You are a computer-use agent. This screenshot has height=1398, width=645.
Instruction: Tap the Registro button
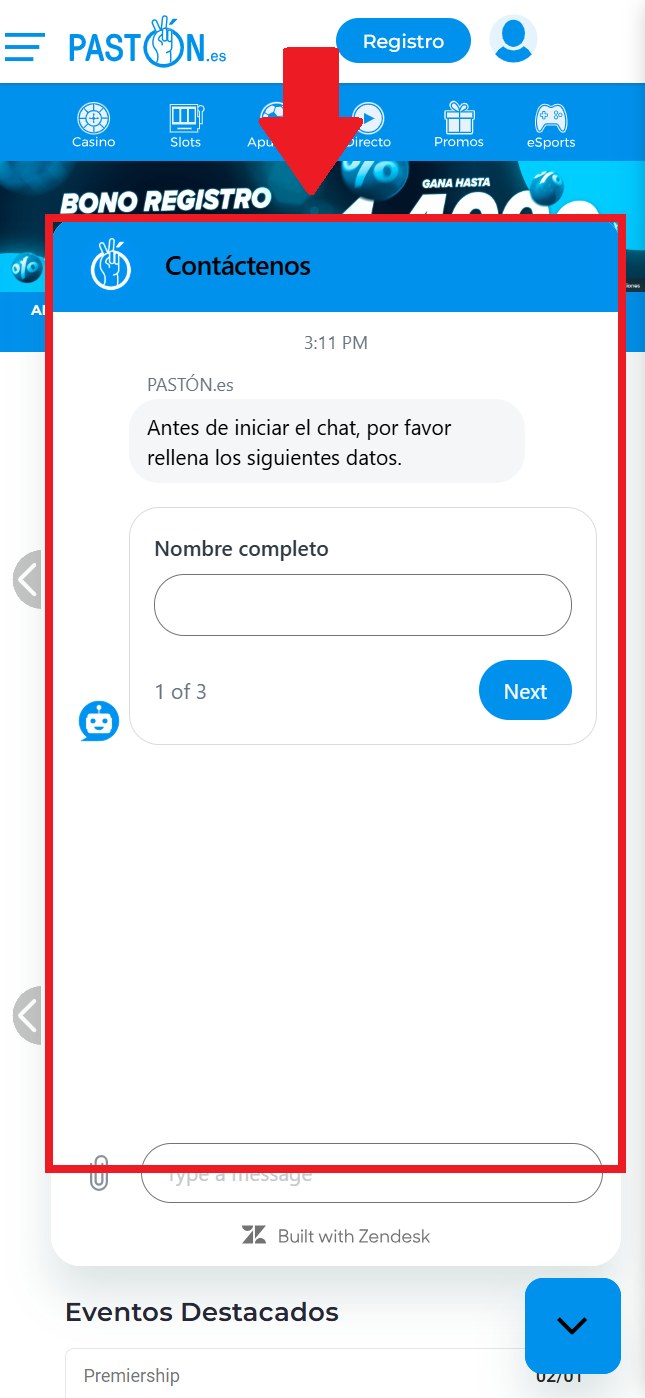pos(403,42)
